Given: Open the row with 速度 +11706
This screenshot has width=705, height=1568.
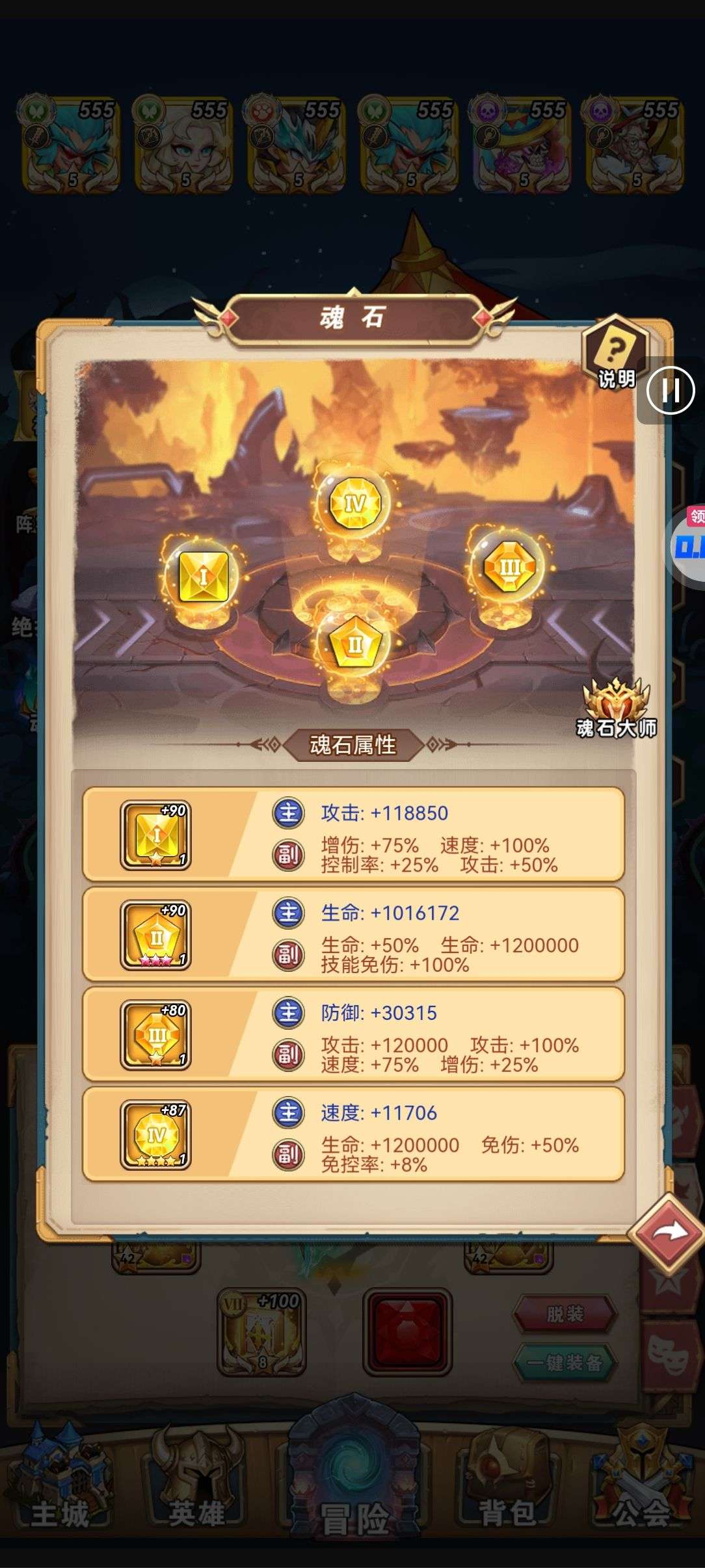Looking at the screenshot, I should [353, 1134].
